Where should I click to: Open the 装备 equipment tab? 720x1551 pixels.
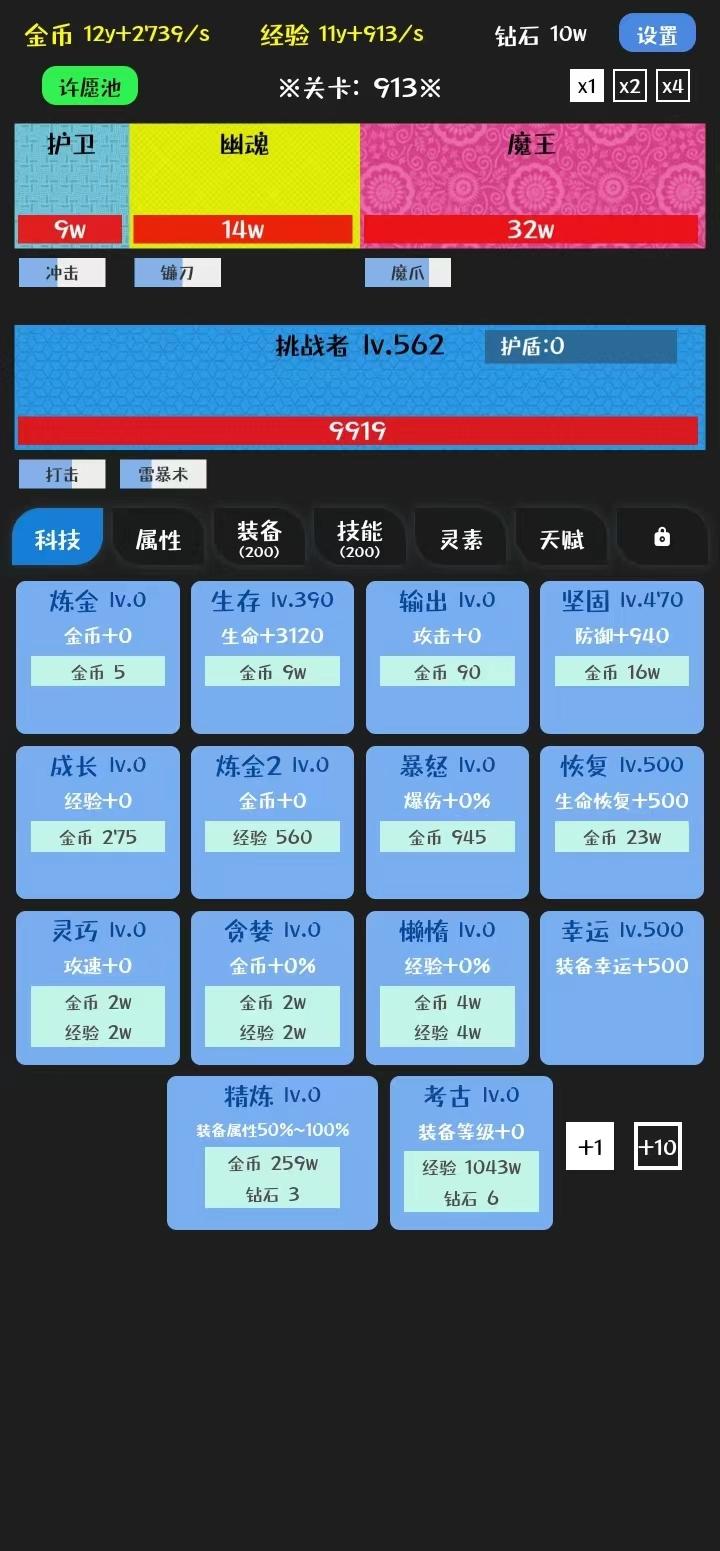click(258, 537)
